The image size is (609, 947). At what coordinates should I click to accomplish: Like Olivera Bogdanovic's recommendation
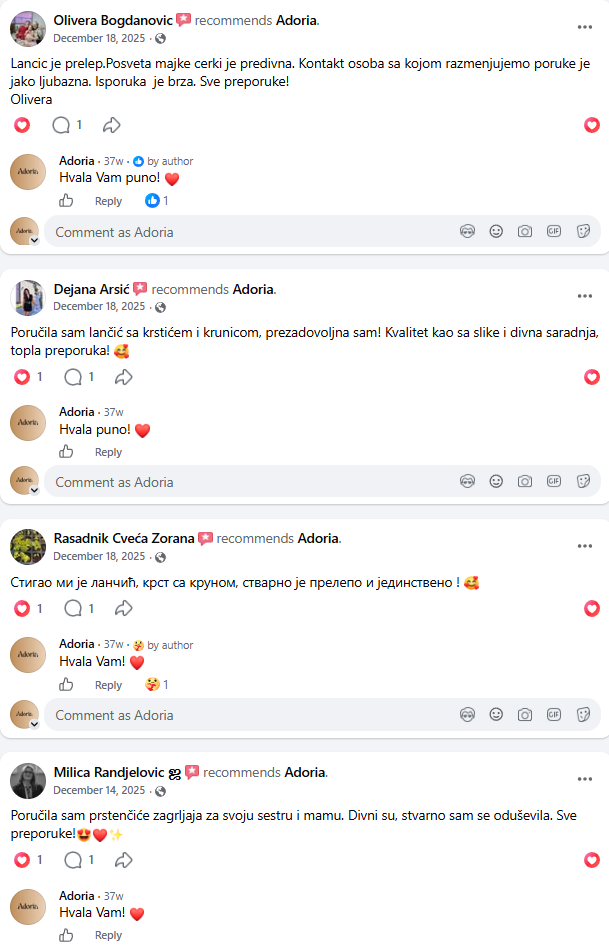tap(22, 125)
